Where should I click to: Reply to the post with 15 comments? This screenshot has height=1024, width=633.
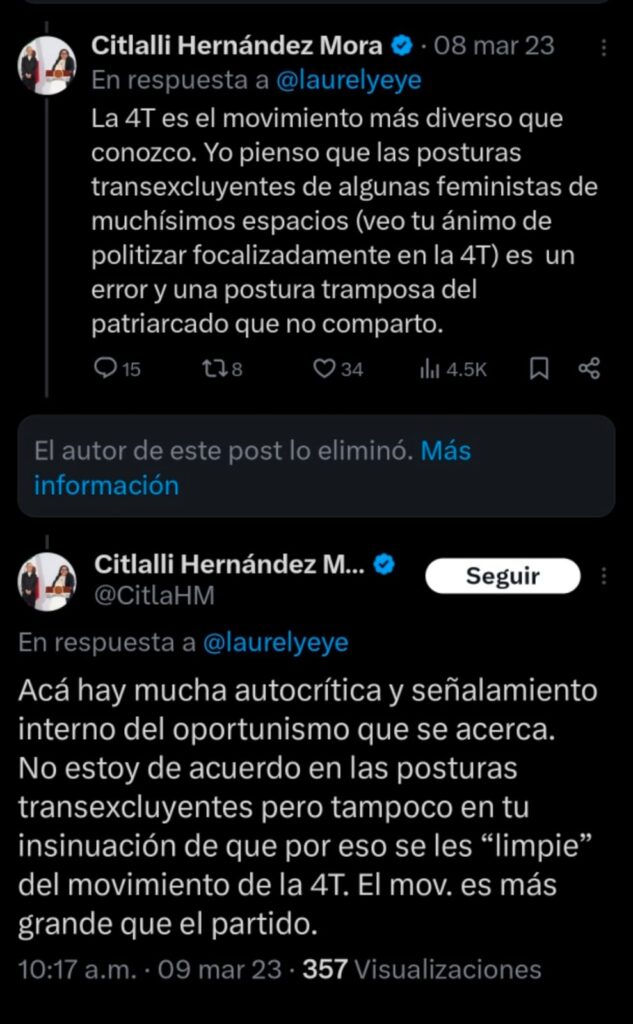coord(117,370)
